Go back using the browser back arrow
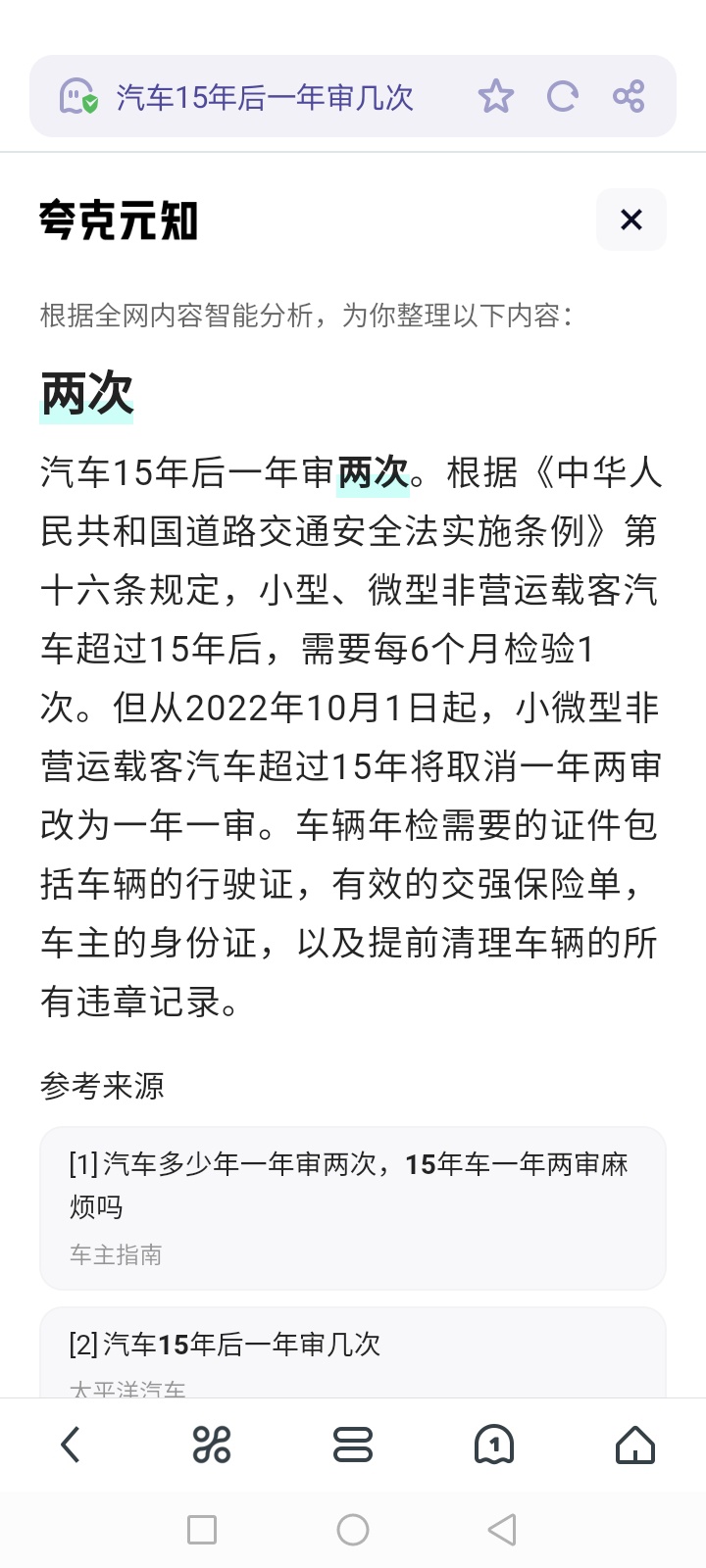 (71, 1445)
